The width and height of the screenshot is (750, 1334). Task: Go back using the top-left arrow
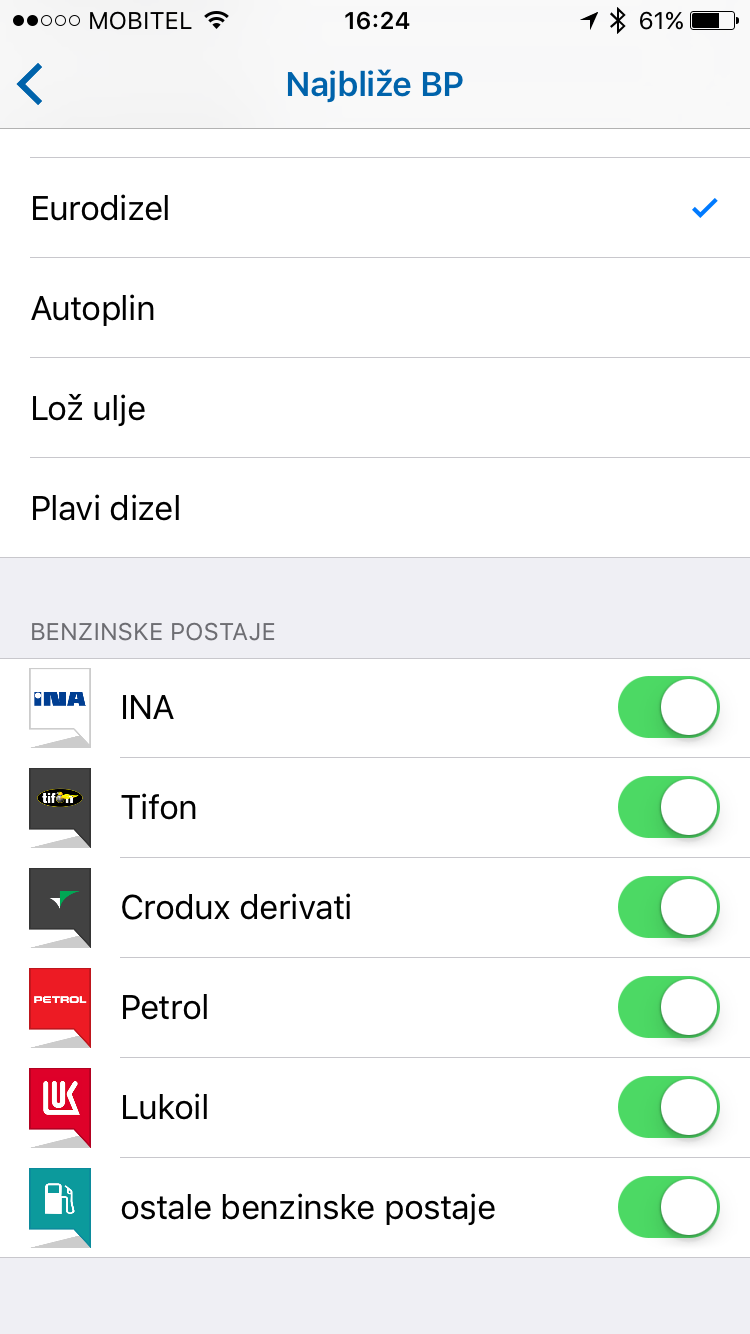pyautogui.click(x=31, y=84)
